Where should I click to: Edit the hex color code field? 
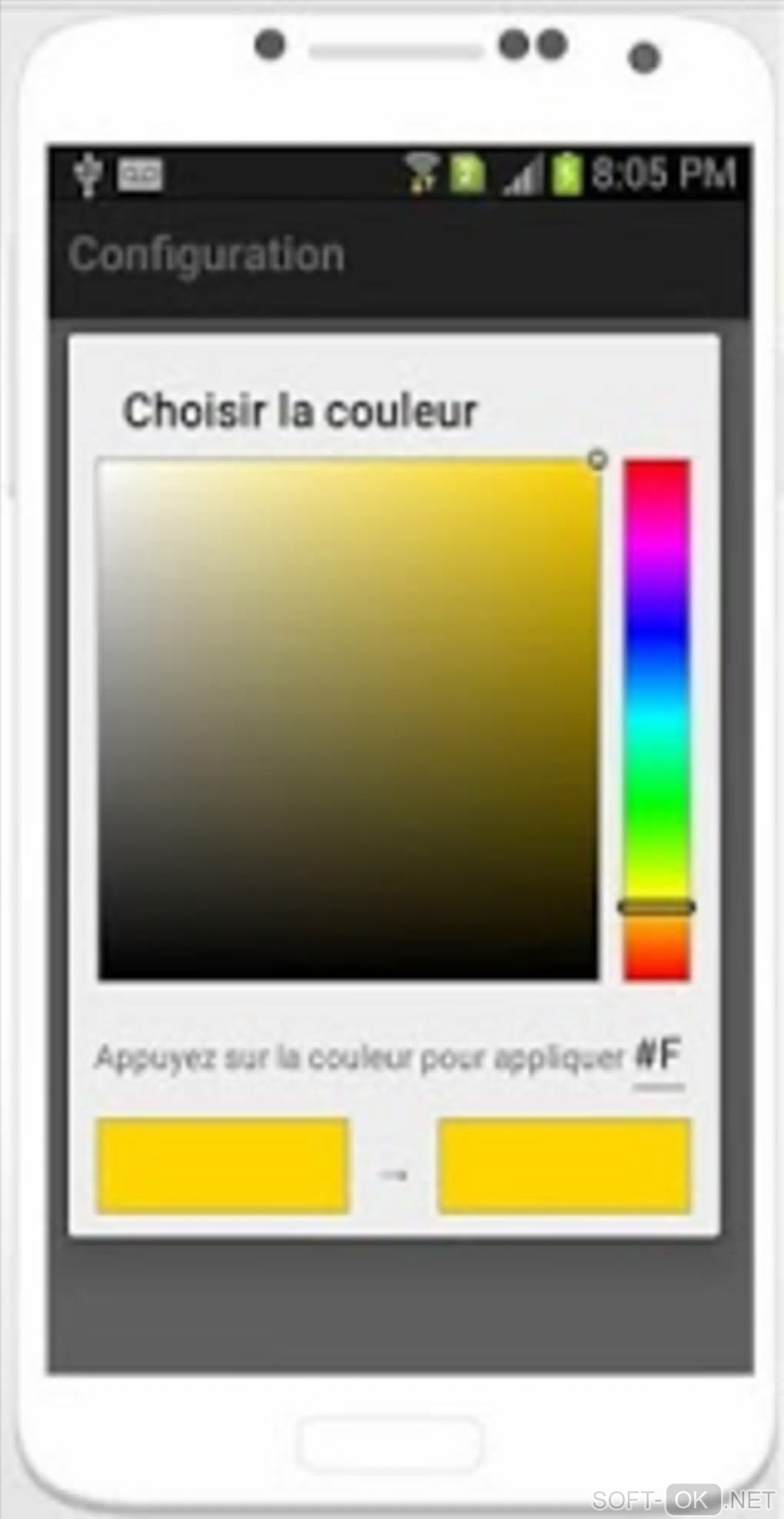pyautogui.click(x=659, y=1057)
